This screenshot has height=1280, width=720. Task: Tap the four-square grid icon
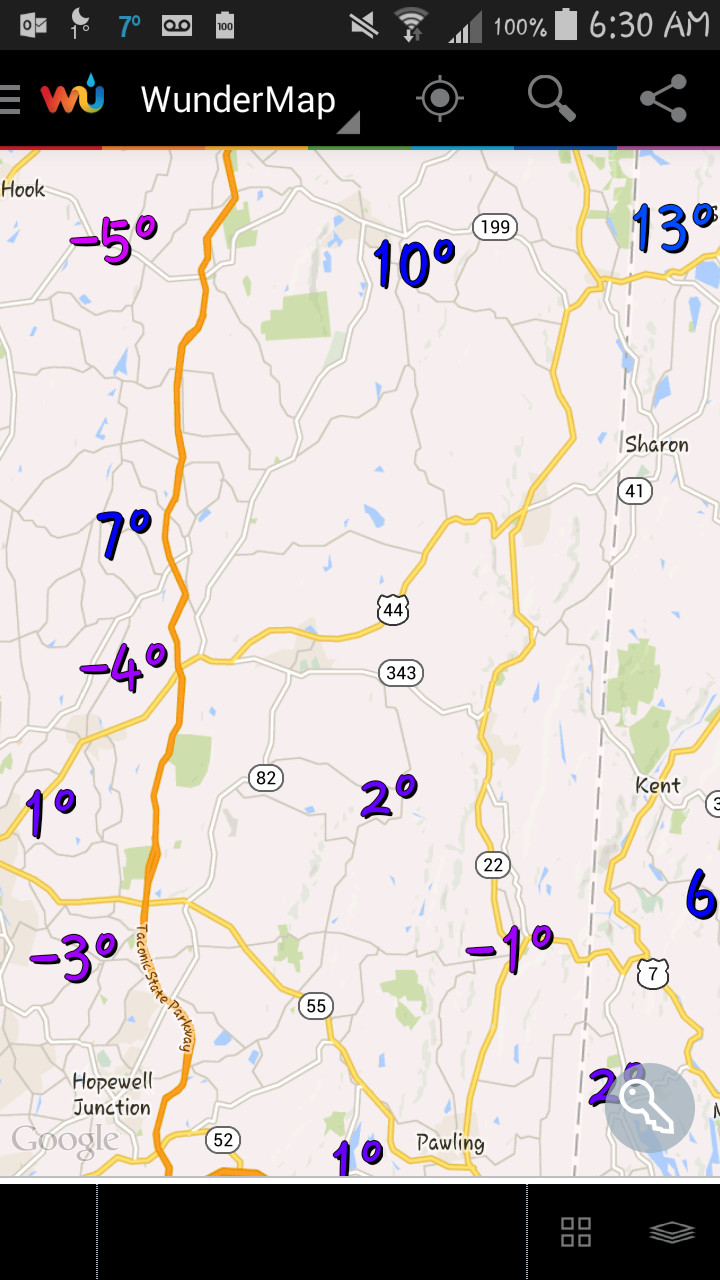coord(576,1232)
